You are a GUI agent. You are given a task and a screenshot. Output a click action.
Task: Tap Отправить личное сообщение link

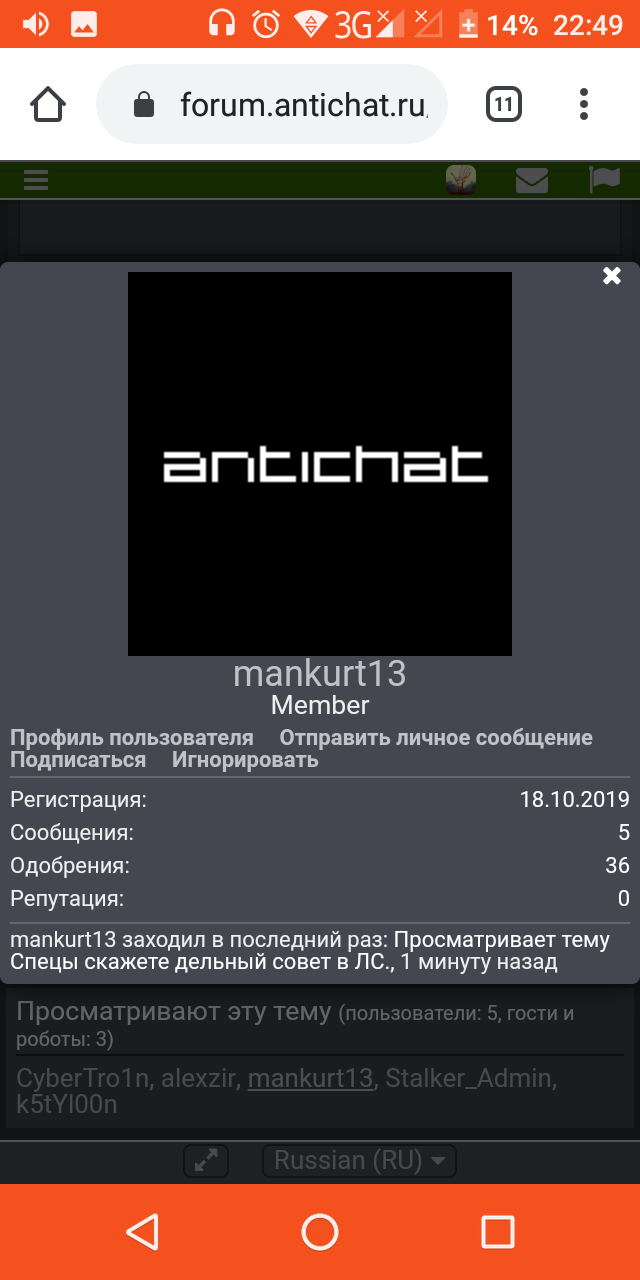point(436,738)
